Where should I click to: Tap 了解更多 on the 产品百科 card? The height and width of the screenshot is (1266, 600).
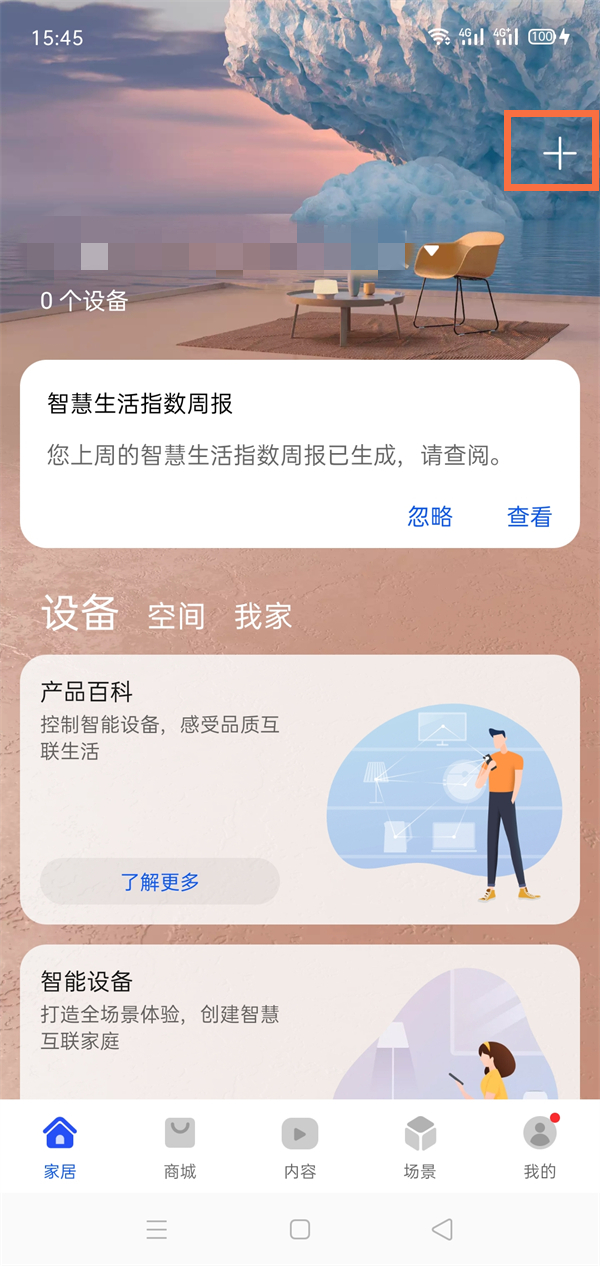(x=160, y=881)
